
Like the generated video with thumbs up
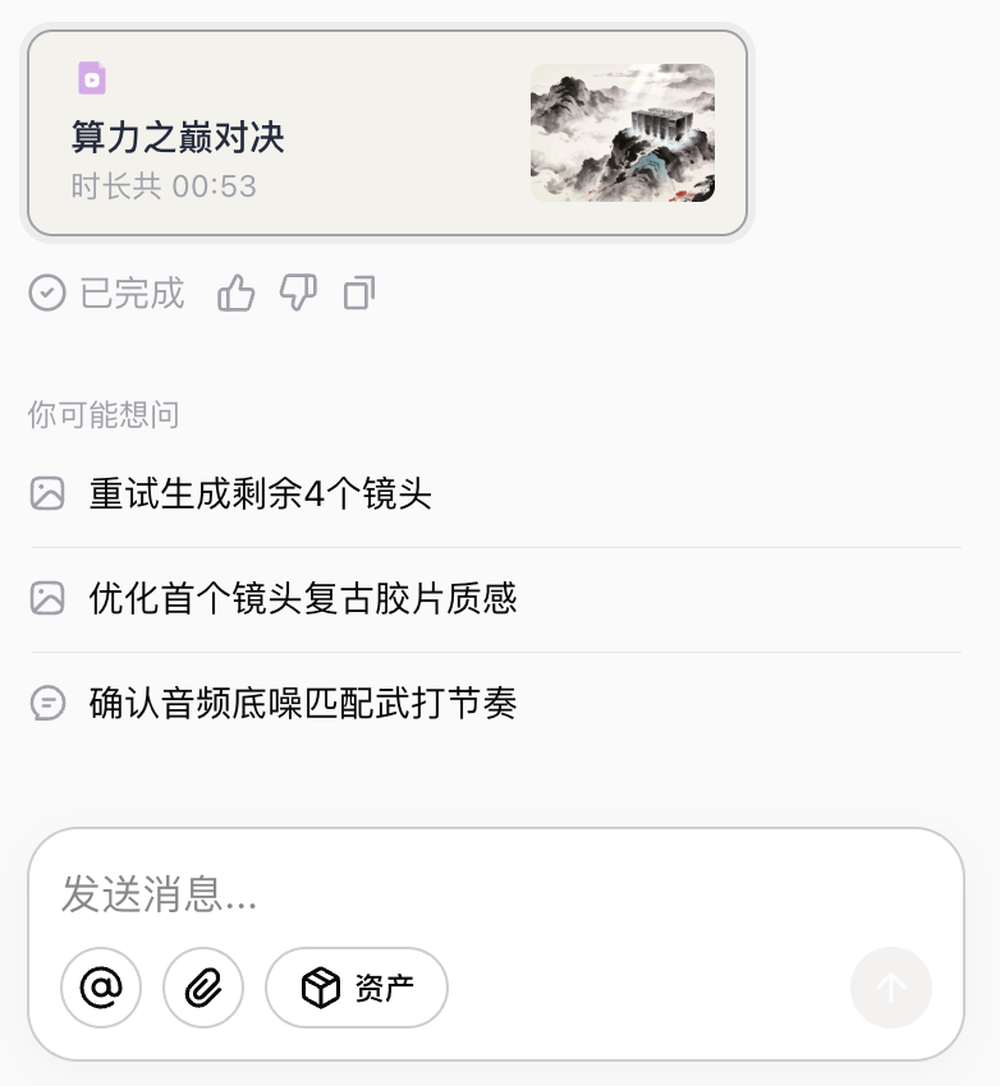click(236, 292)
